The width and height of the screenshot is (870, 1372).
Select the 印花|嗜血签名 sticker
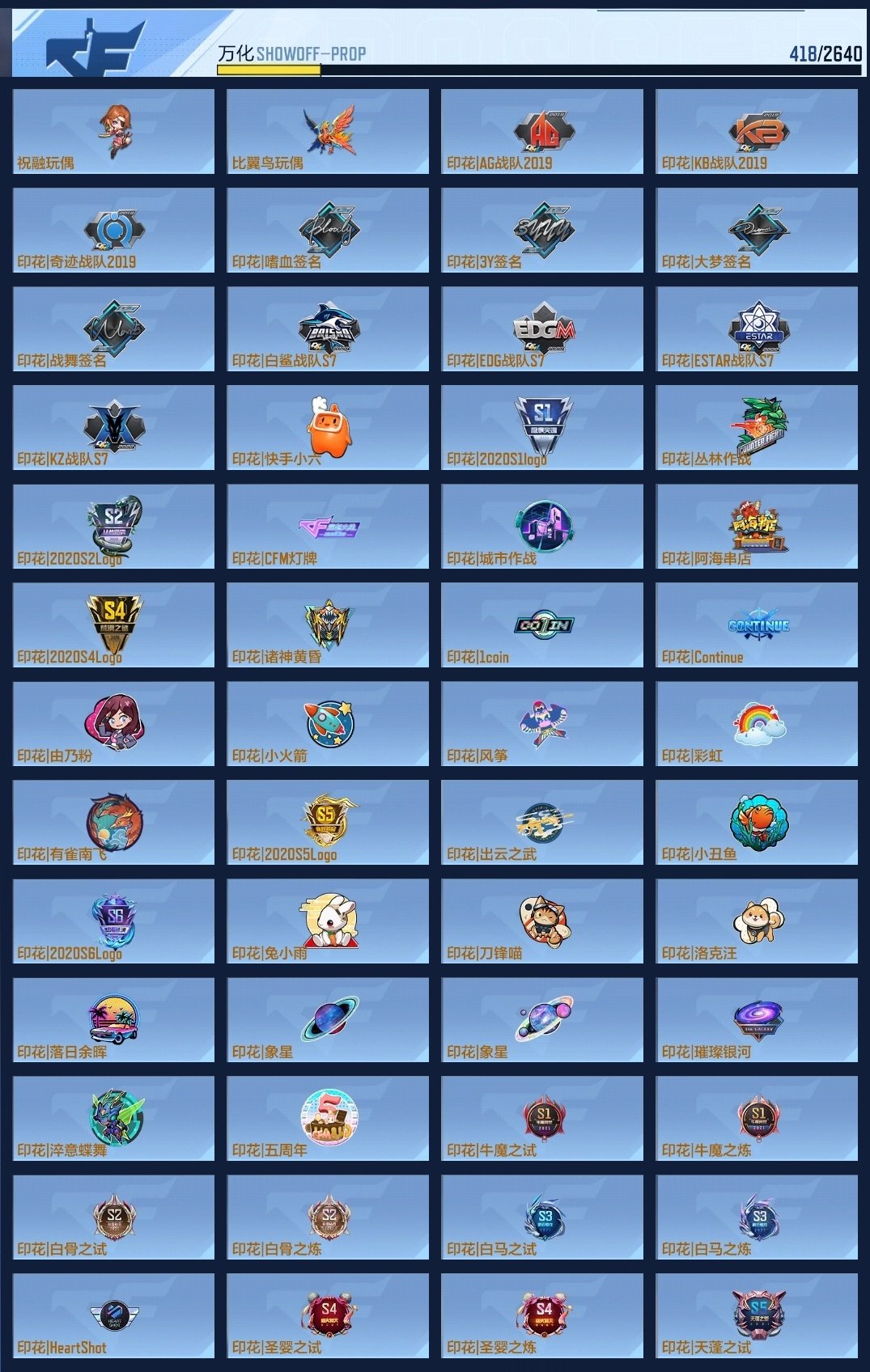coord(328,230)
